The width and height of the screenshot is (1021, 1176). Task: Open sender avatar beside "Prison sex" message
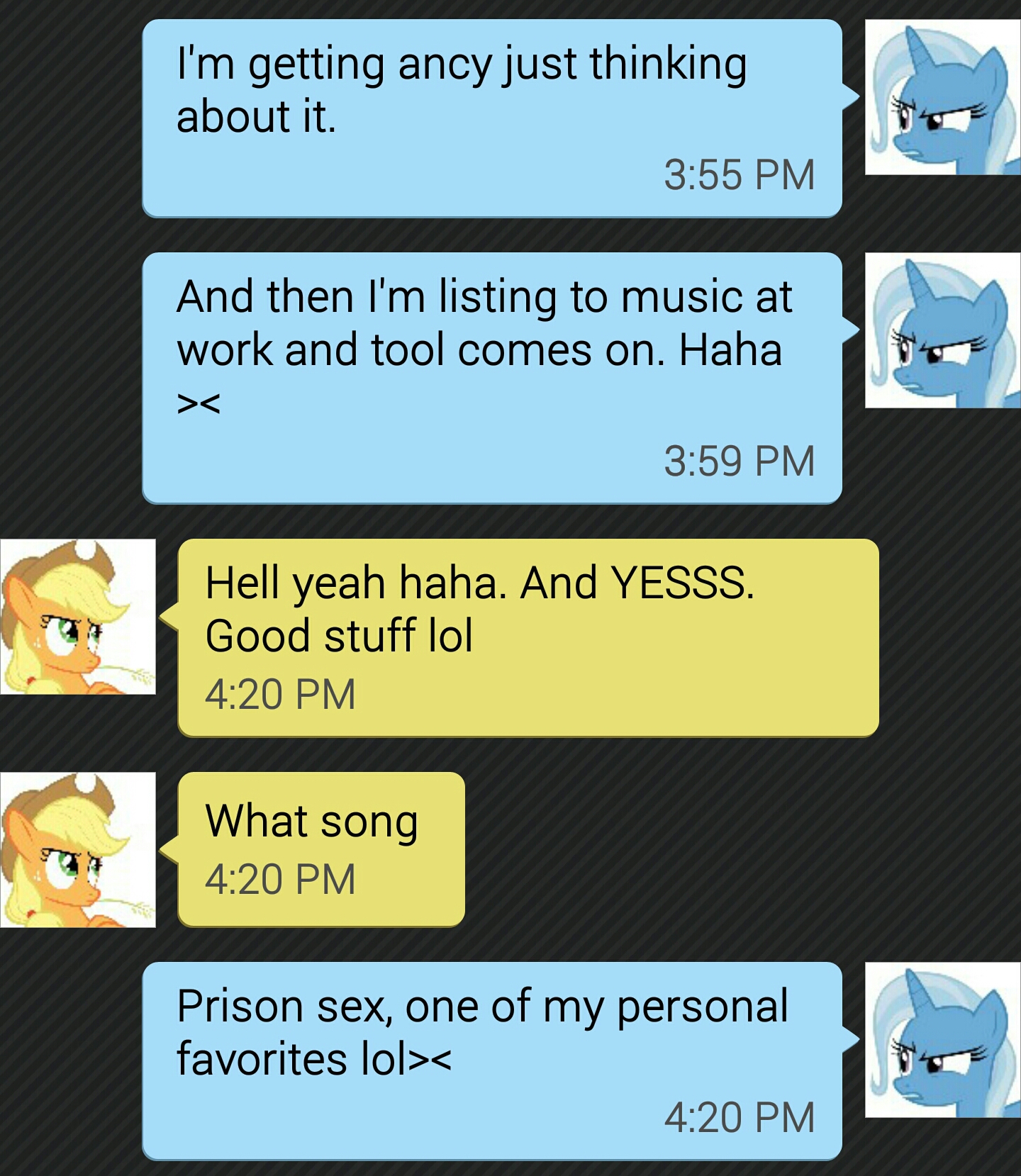click(x=942, y=1039)
